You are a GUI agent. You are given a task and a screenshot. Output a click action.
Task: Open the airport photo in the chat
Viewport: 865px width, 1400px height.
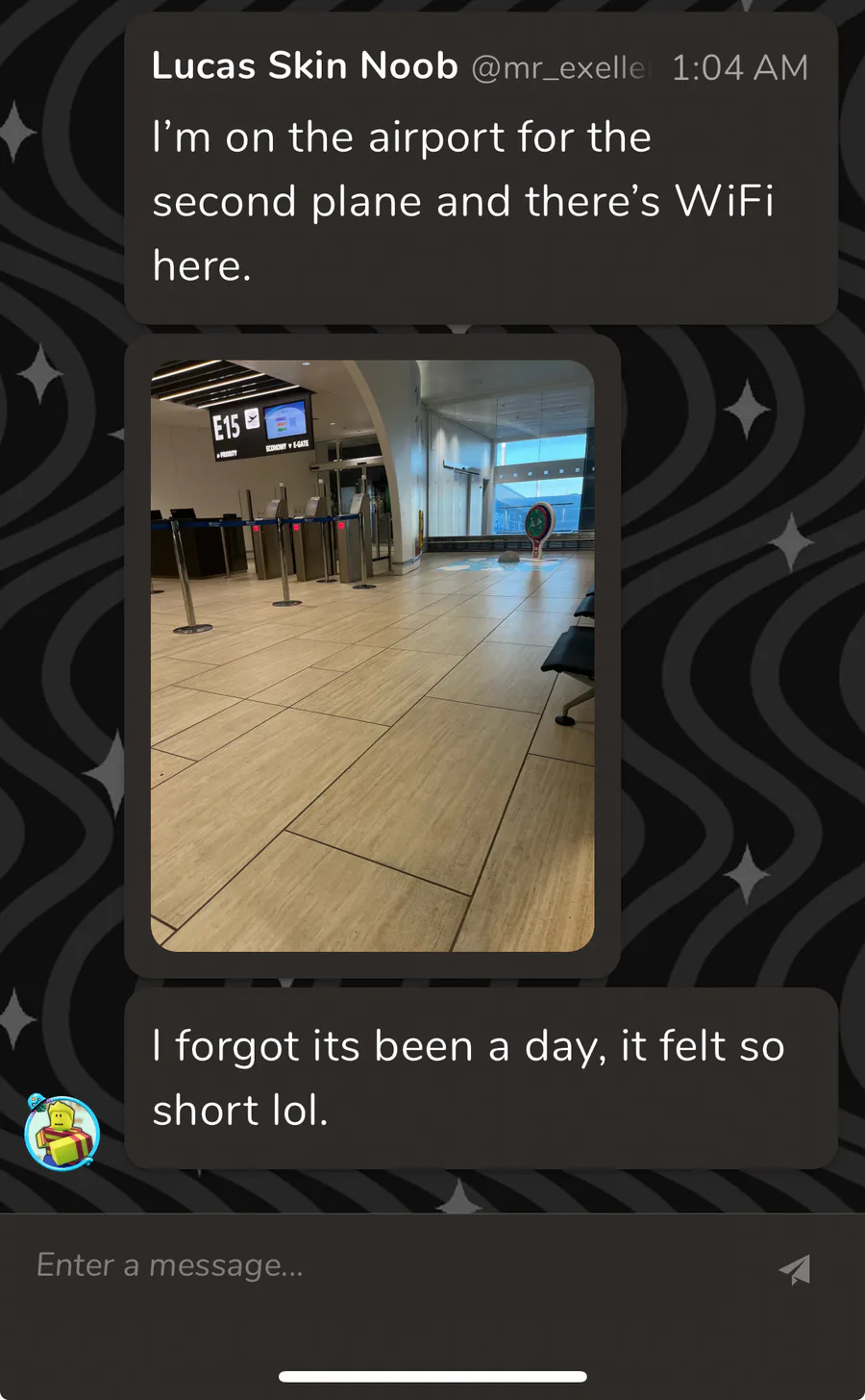click(x=372, y=656)
